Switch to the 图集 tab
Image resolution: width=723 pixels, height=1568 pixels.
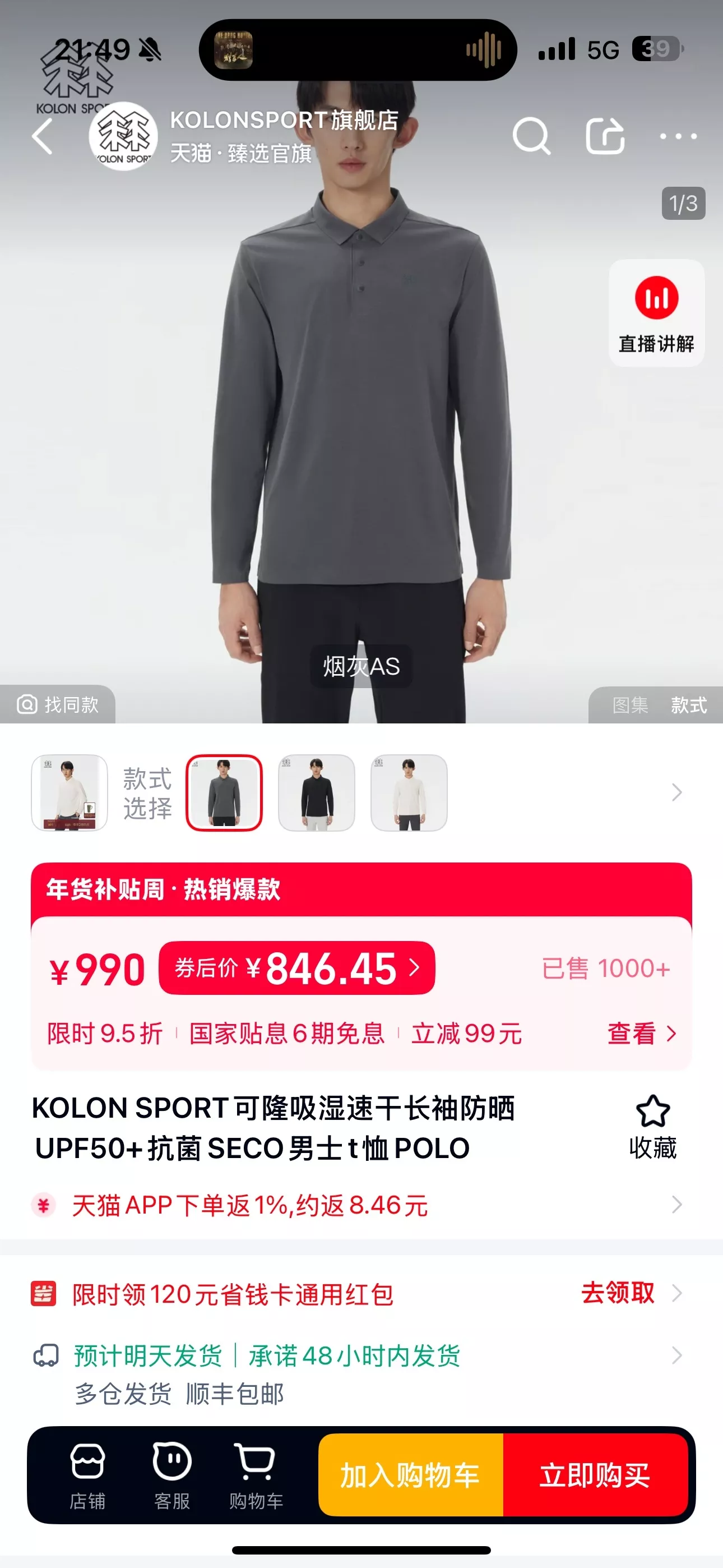(630, 705)
